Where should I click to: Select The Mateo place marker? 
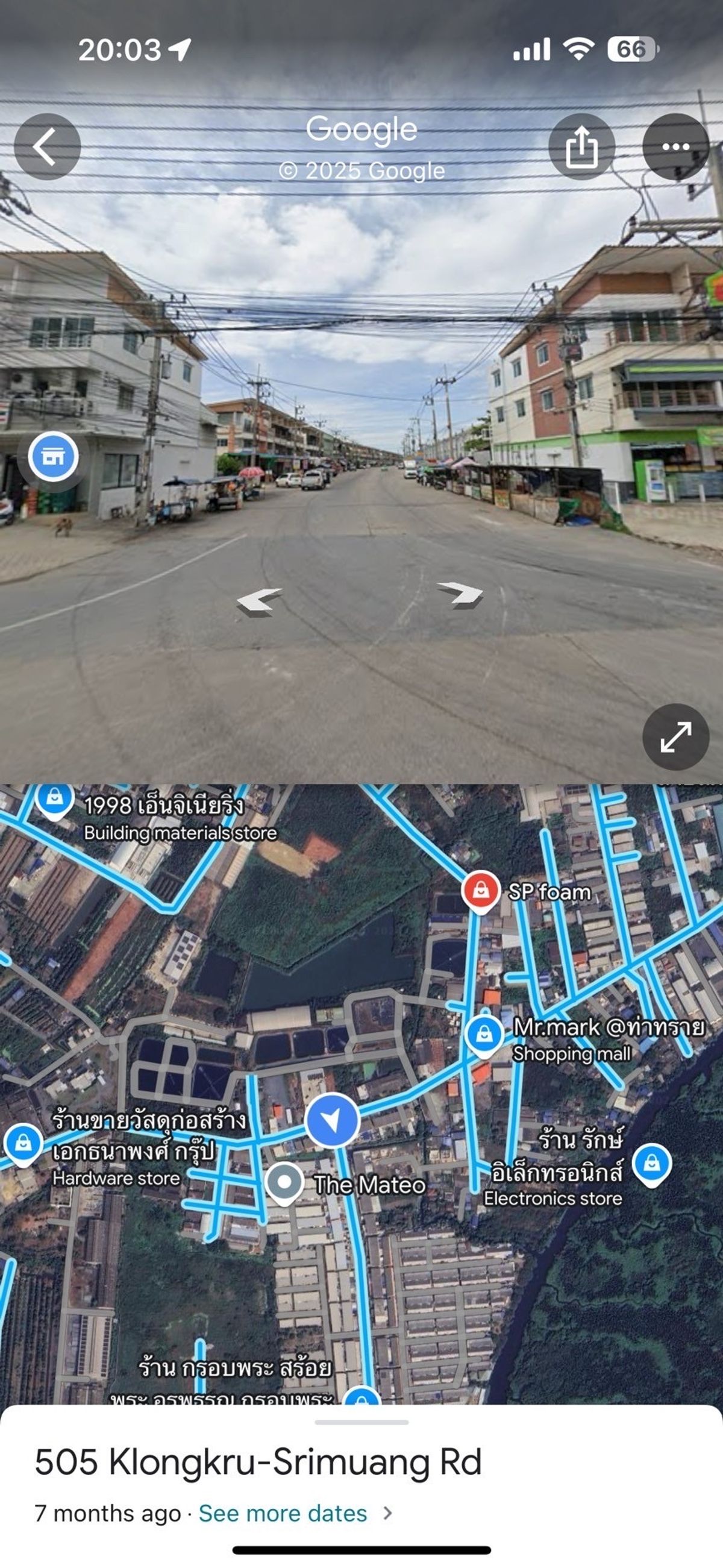pyautogui.click(x=284, y=1184)
